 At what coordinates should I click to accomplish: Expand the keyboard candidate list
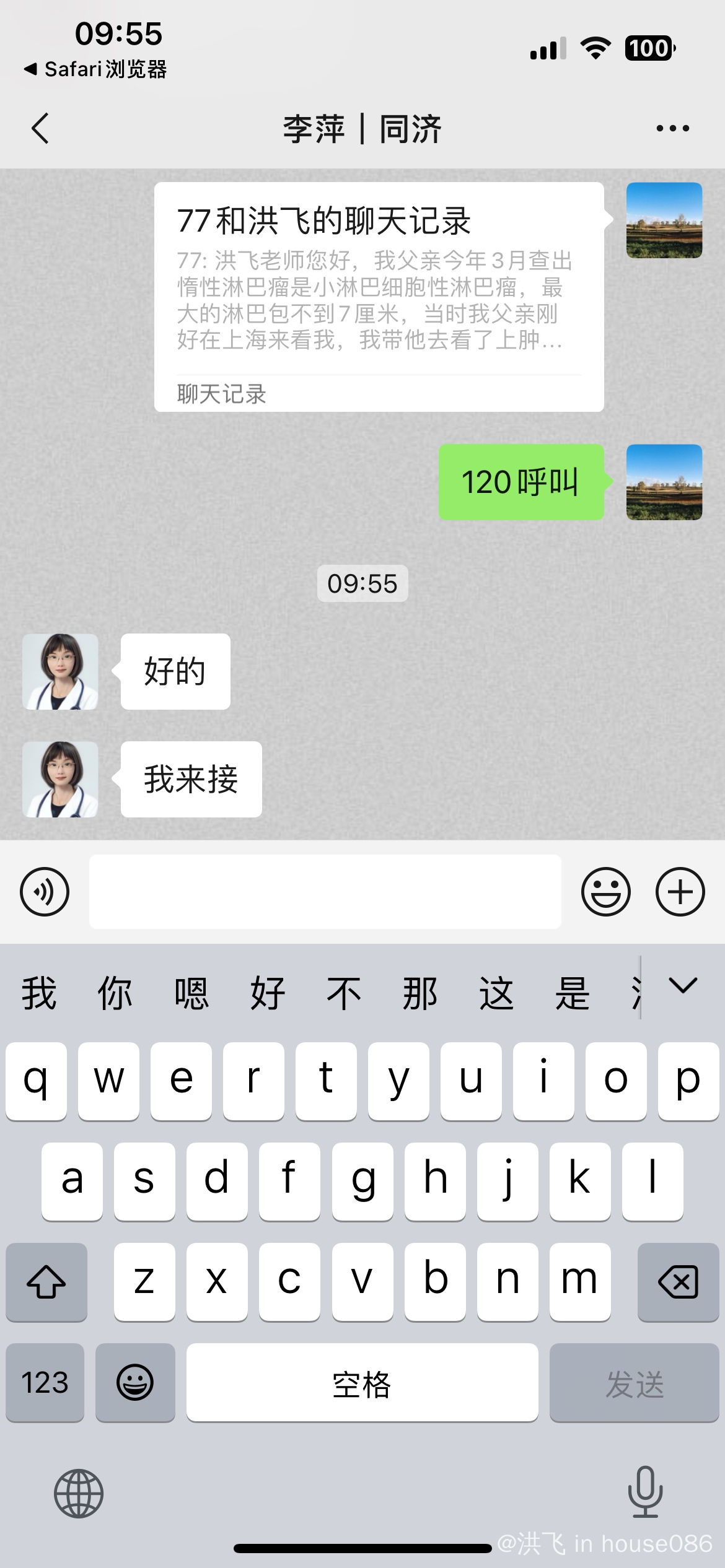pos(683,986)
